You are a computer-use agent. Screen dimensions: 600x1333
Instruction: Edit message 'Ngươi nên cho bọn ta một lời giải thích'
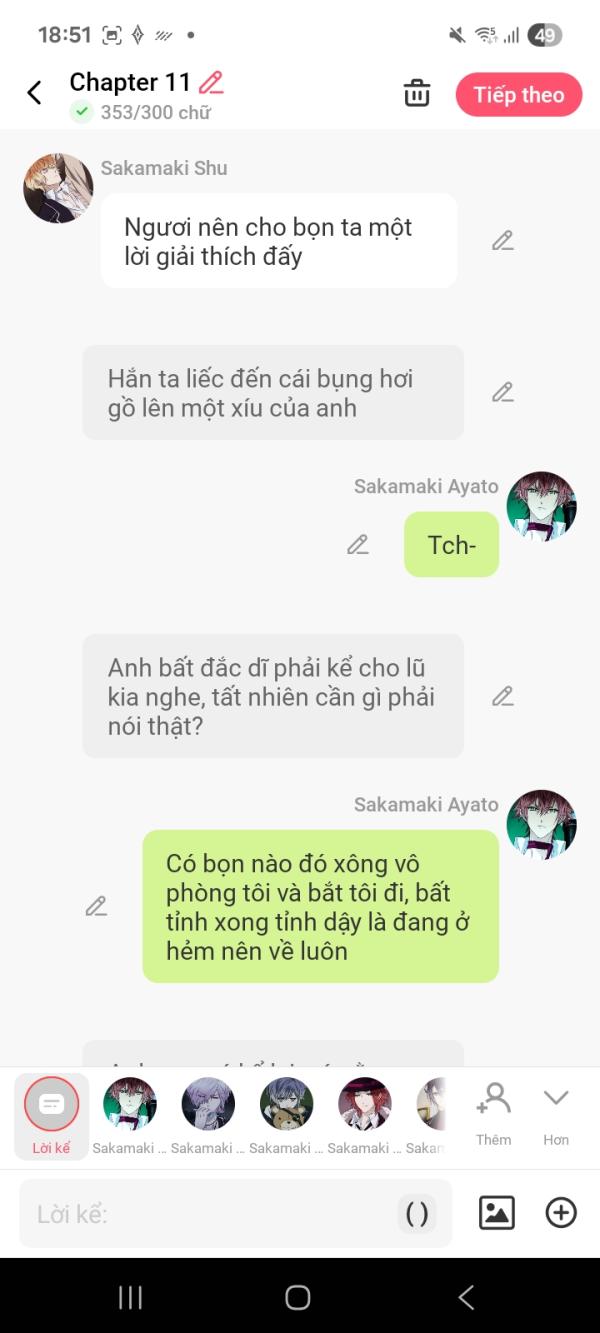tap(502, 241)
